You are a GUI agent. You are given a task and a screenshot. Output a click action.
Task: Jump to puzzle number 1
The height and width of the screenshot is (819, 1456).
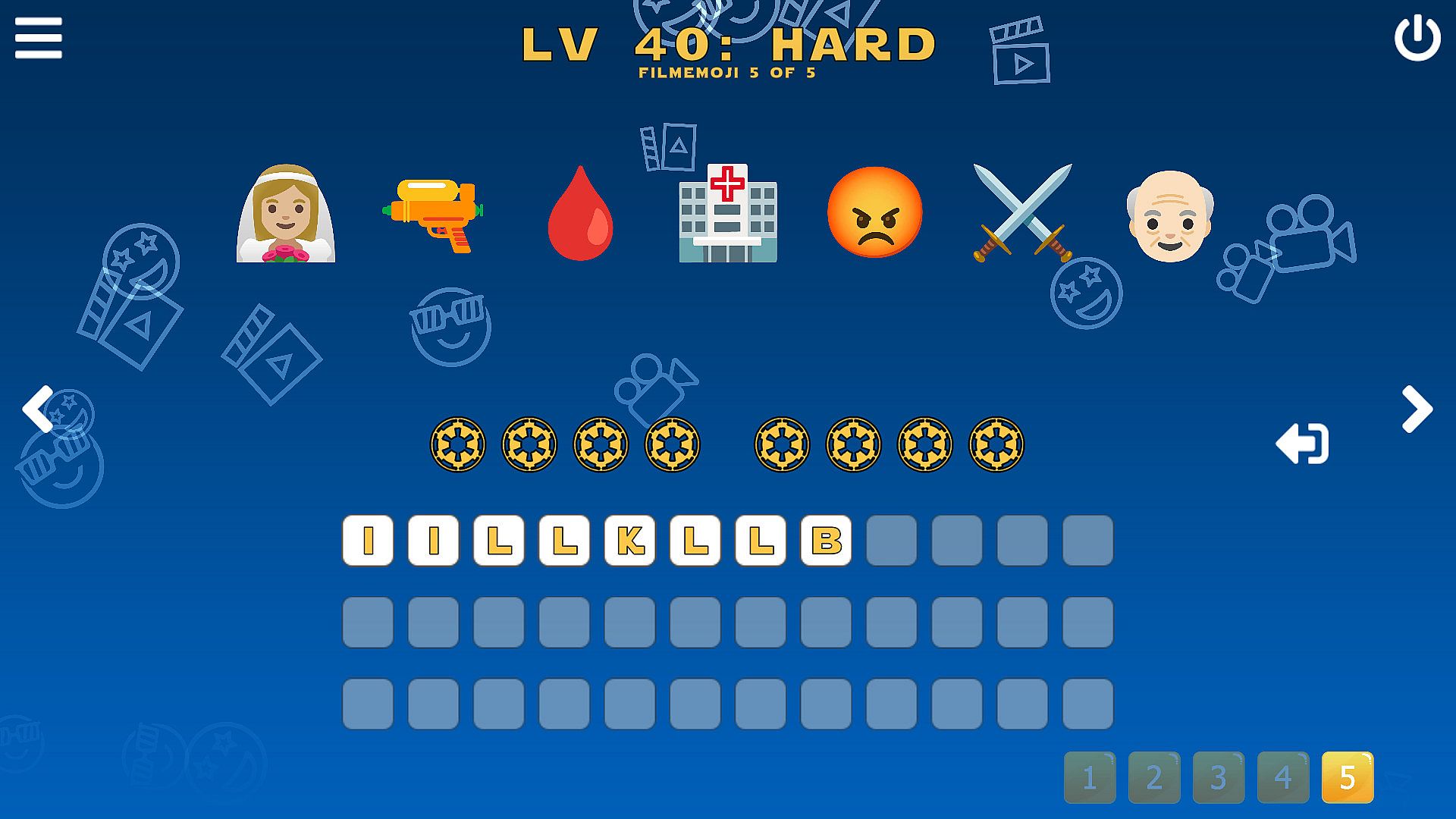click(x=1090, y=777)
